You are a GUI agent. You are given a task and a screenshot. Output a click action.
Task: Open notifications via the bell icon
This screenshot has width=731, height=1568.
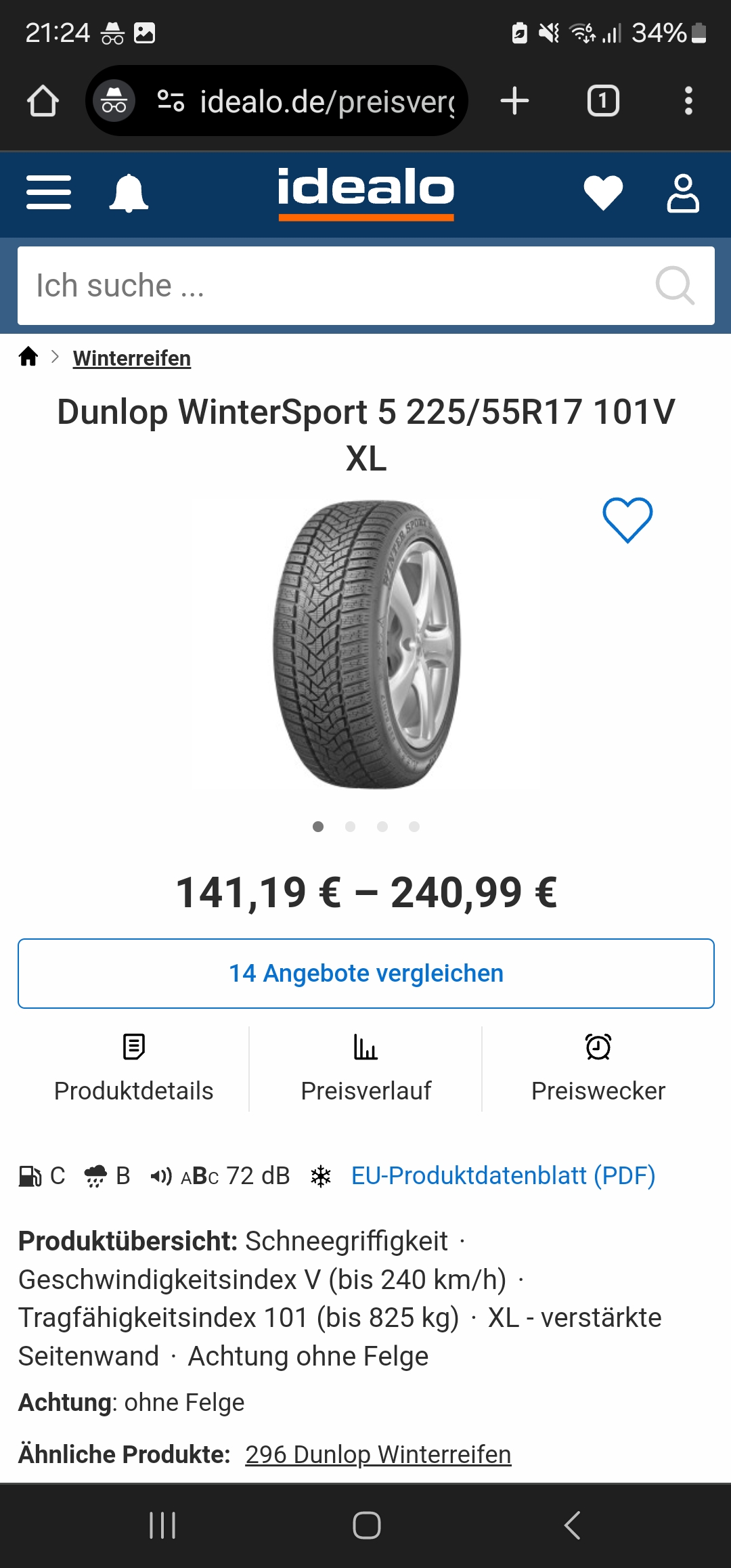click(x=129, y=193)
